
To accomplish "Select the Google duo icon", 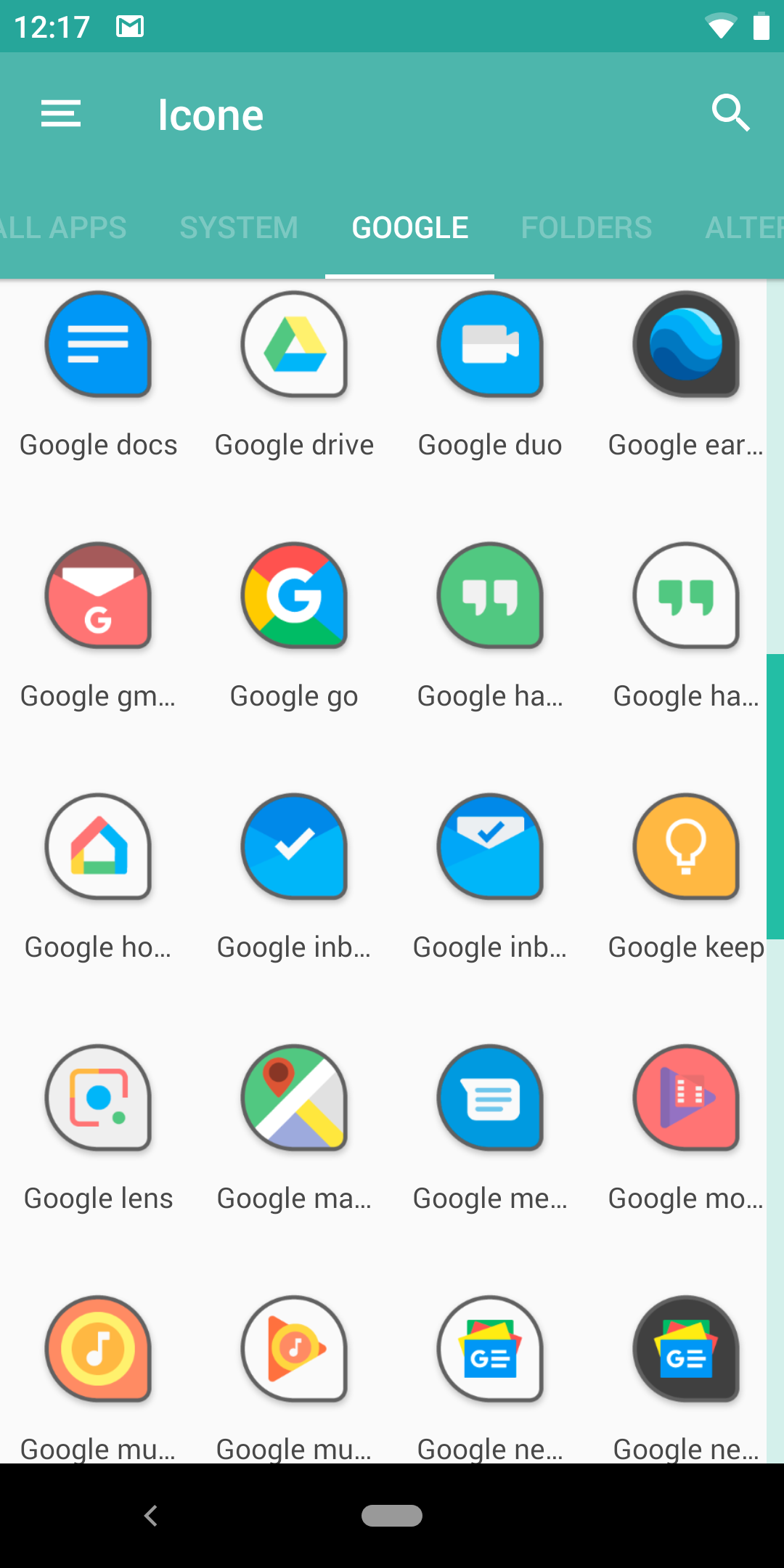I will [x=490, y=344].
